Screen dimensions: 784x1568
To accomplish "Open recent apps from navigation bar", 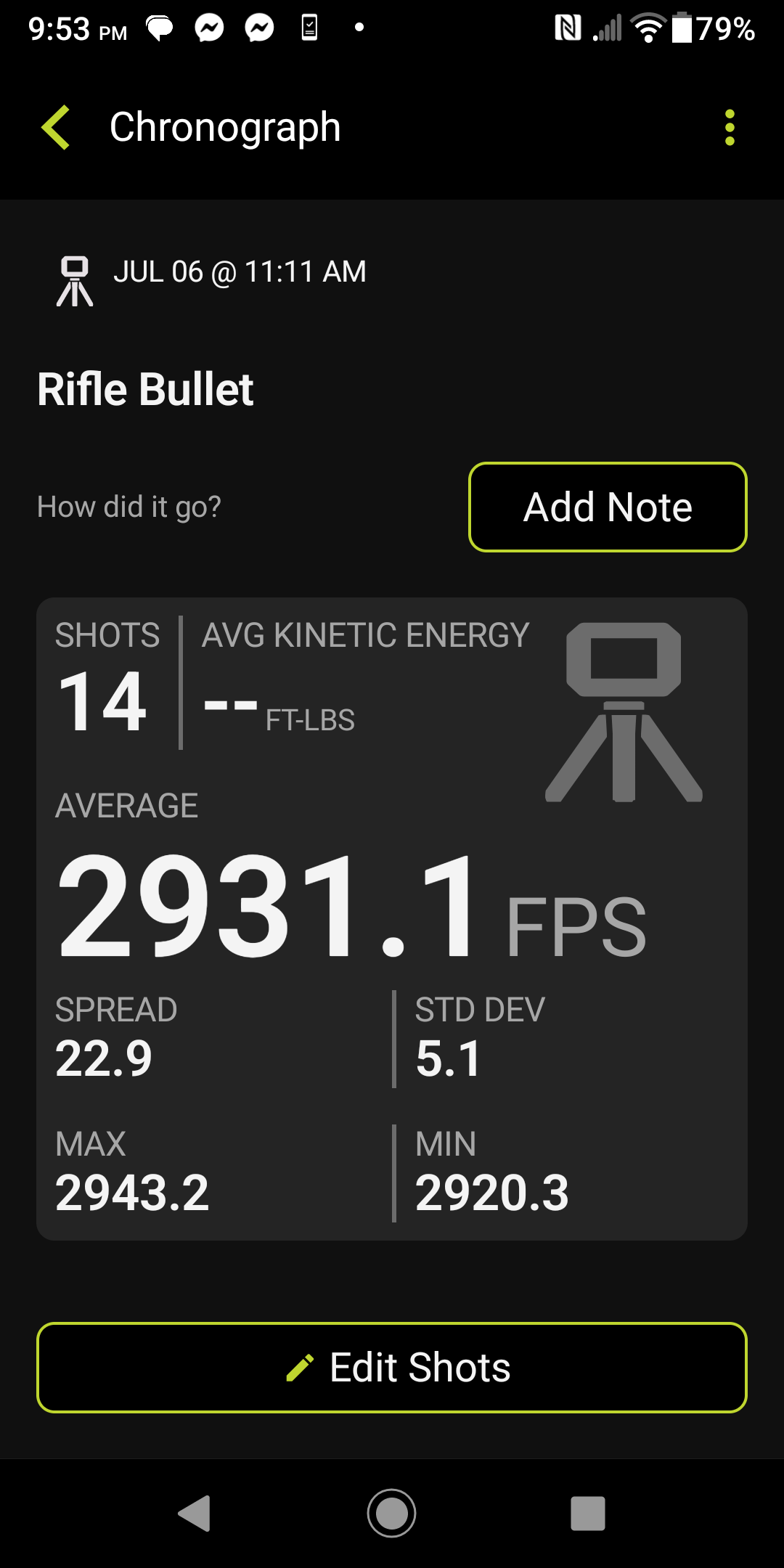I will pos(587,1514).
